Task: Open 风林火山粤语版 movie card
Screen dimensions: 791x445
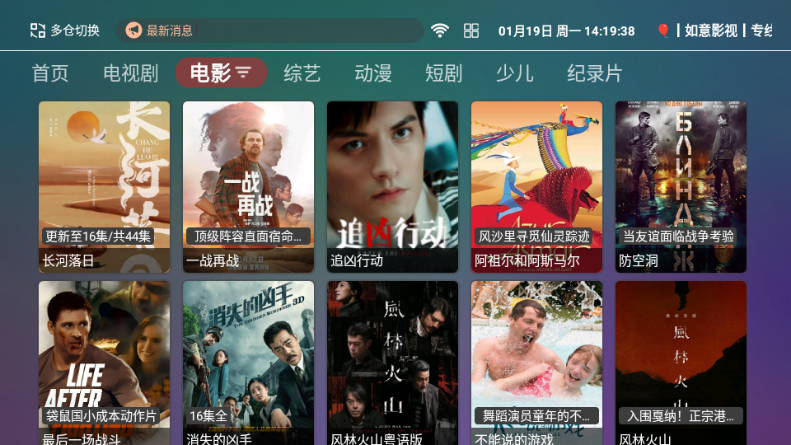Action: 392,364
